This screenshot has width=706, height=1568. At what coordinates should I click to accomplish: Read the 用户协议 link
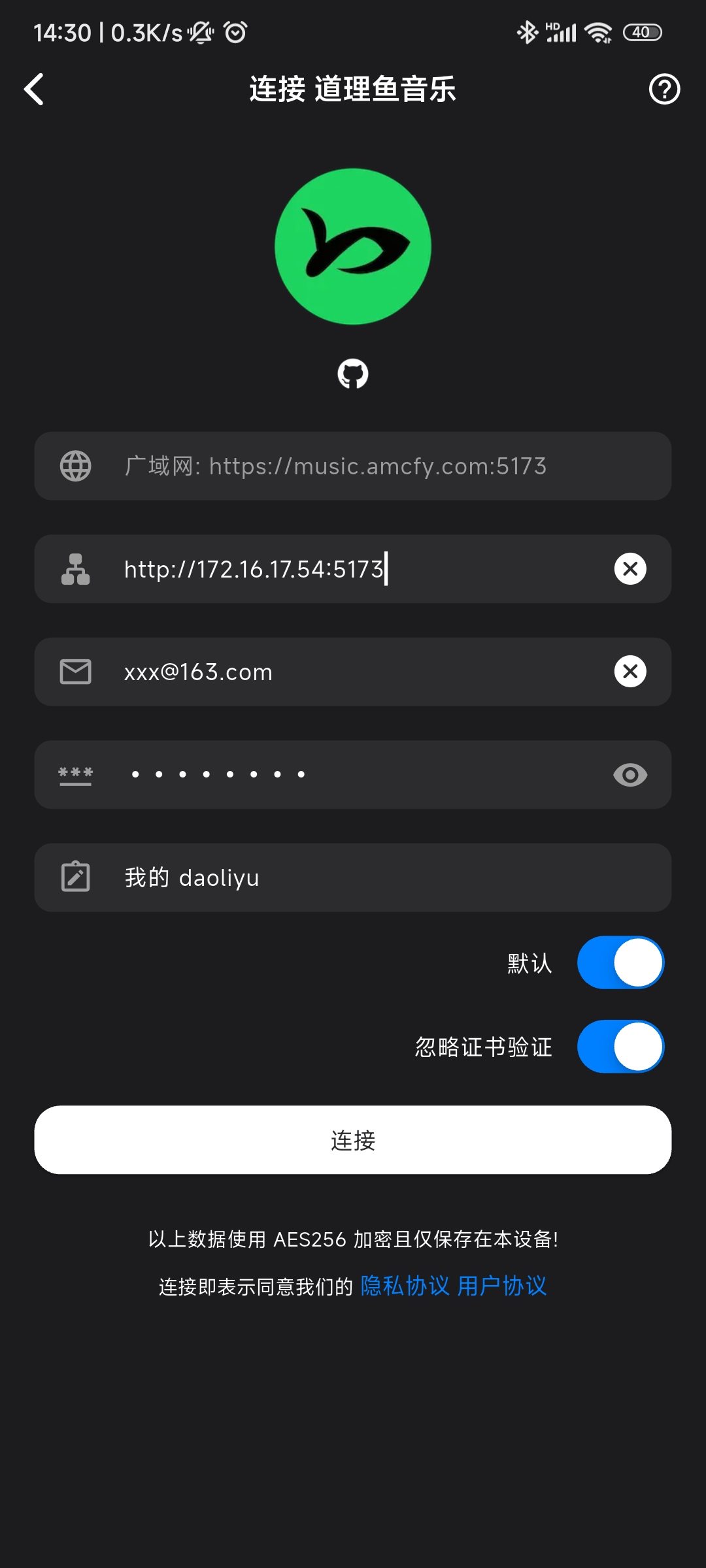click(x=502, y=1286)
